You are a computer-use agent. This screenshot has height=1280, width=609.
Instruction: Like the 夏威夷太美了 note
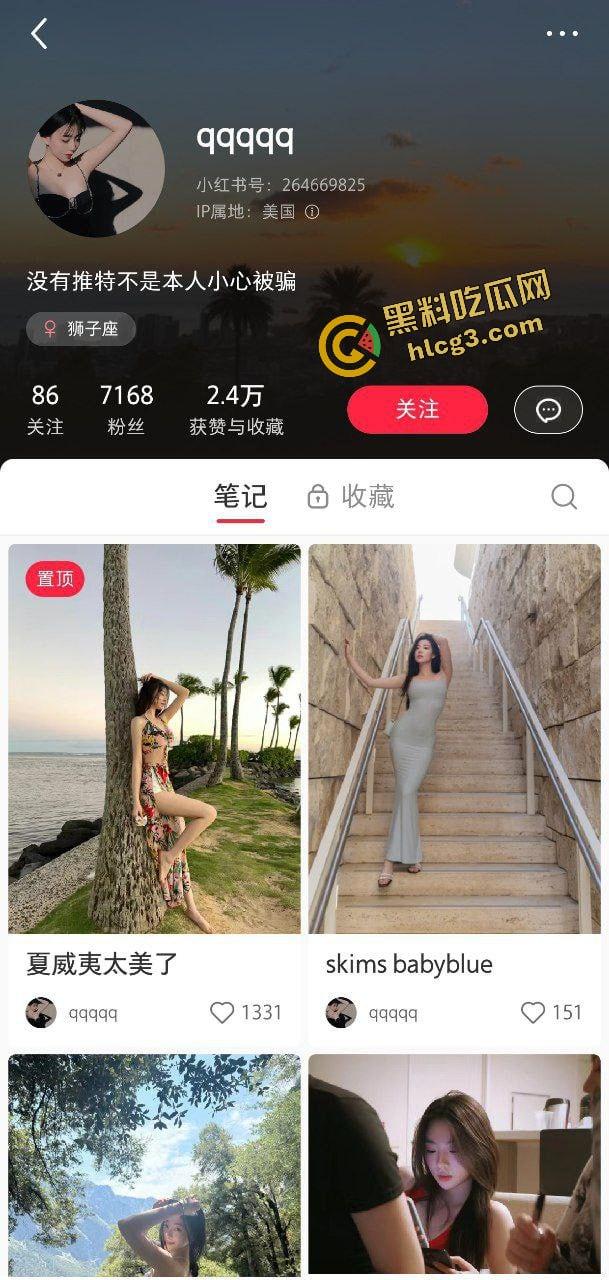222,1013
